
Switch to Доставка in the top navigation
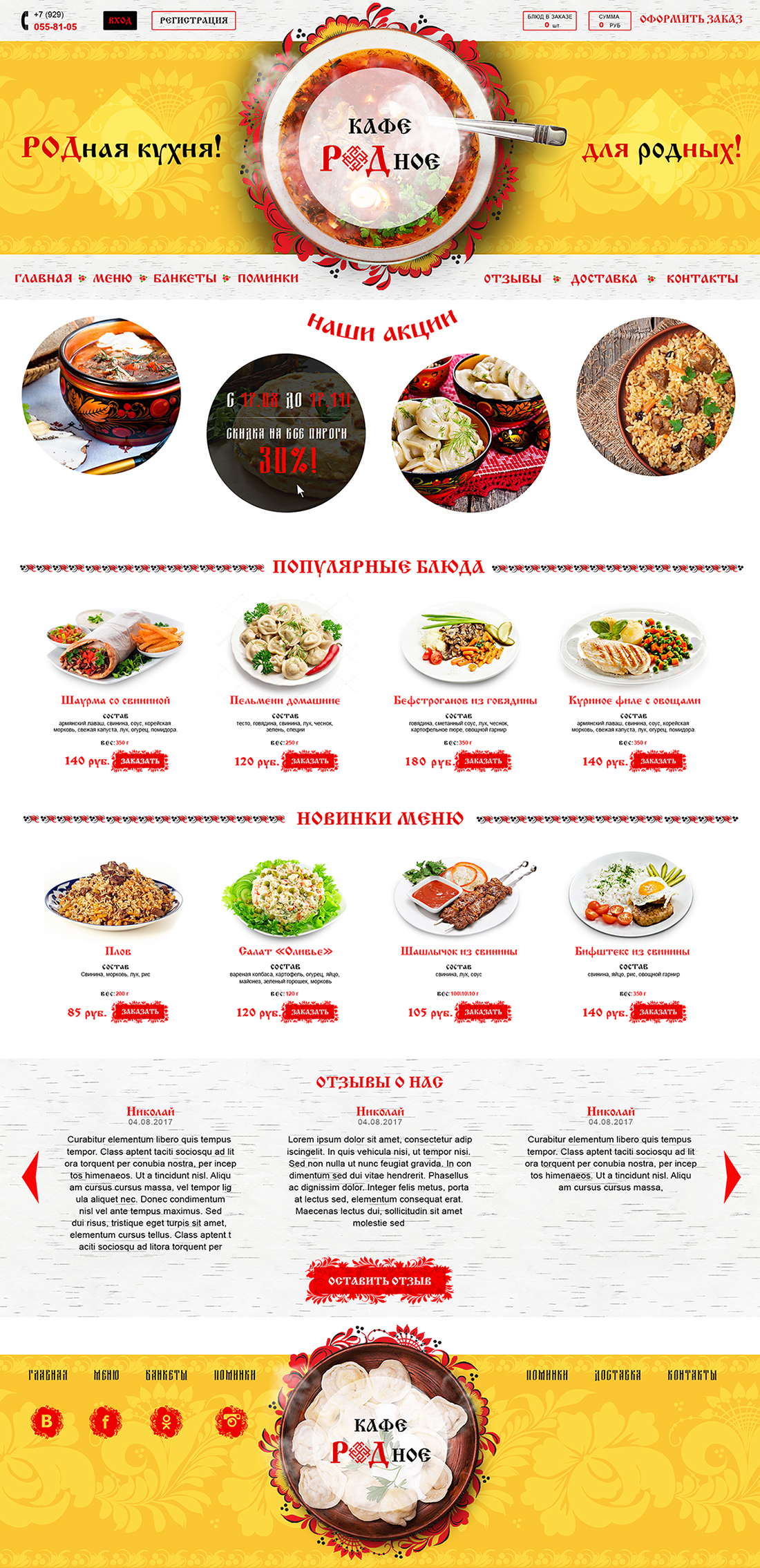[x=604, y=278]
